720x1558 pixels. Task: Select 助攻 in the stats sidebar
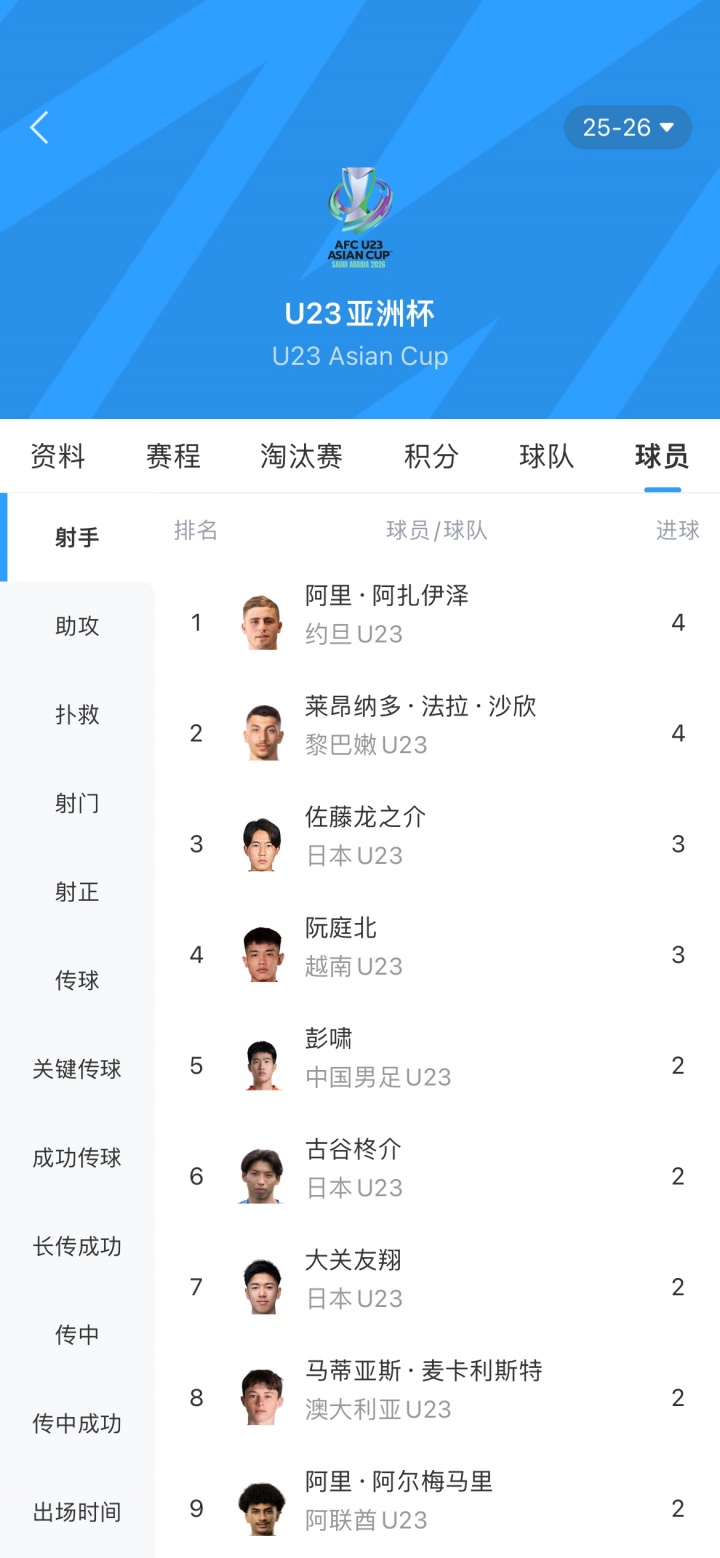coord(76,626)
